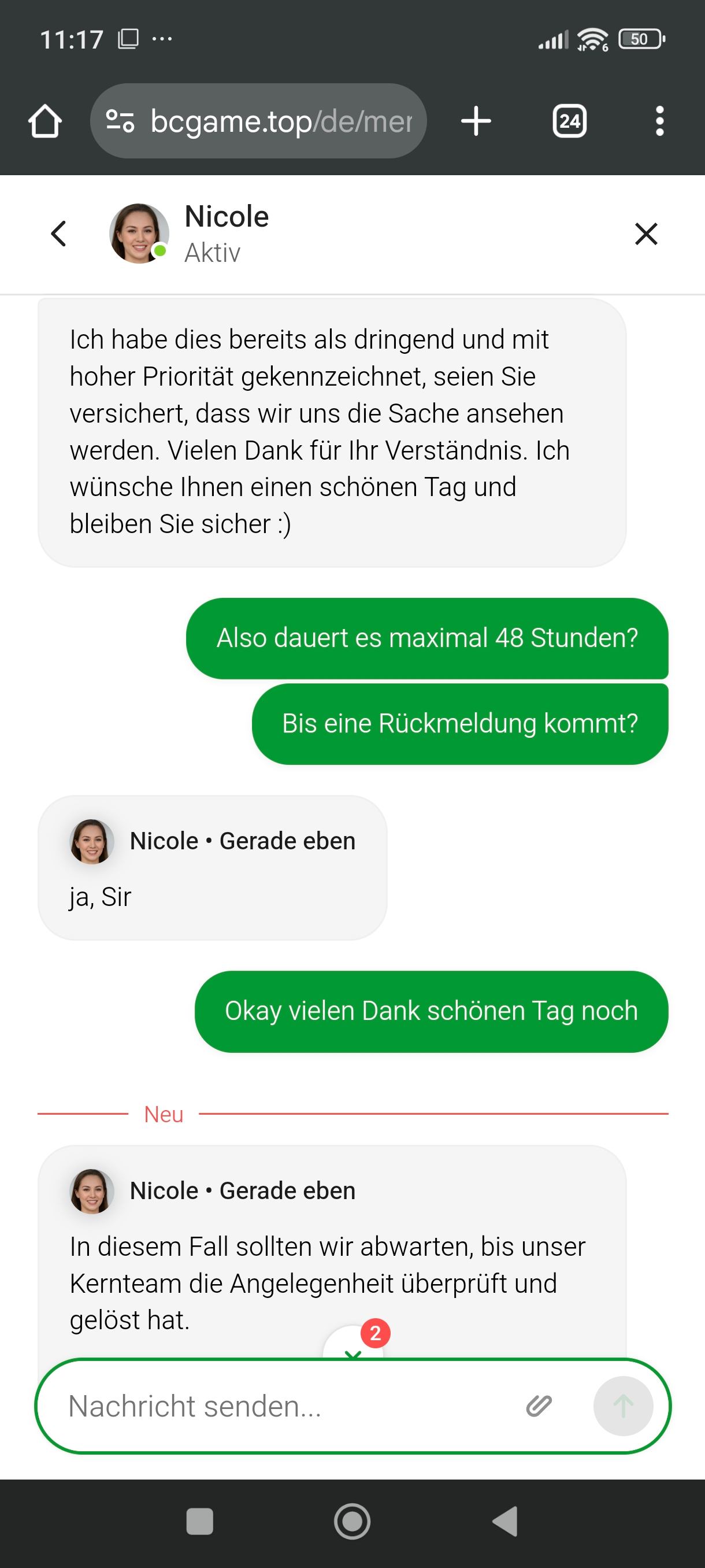Open the browser overflow menu
The width and height of the screenshot is (705, 1568).
659,121
